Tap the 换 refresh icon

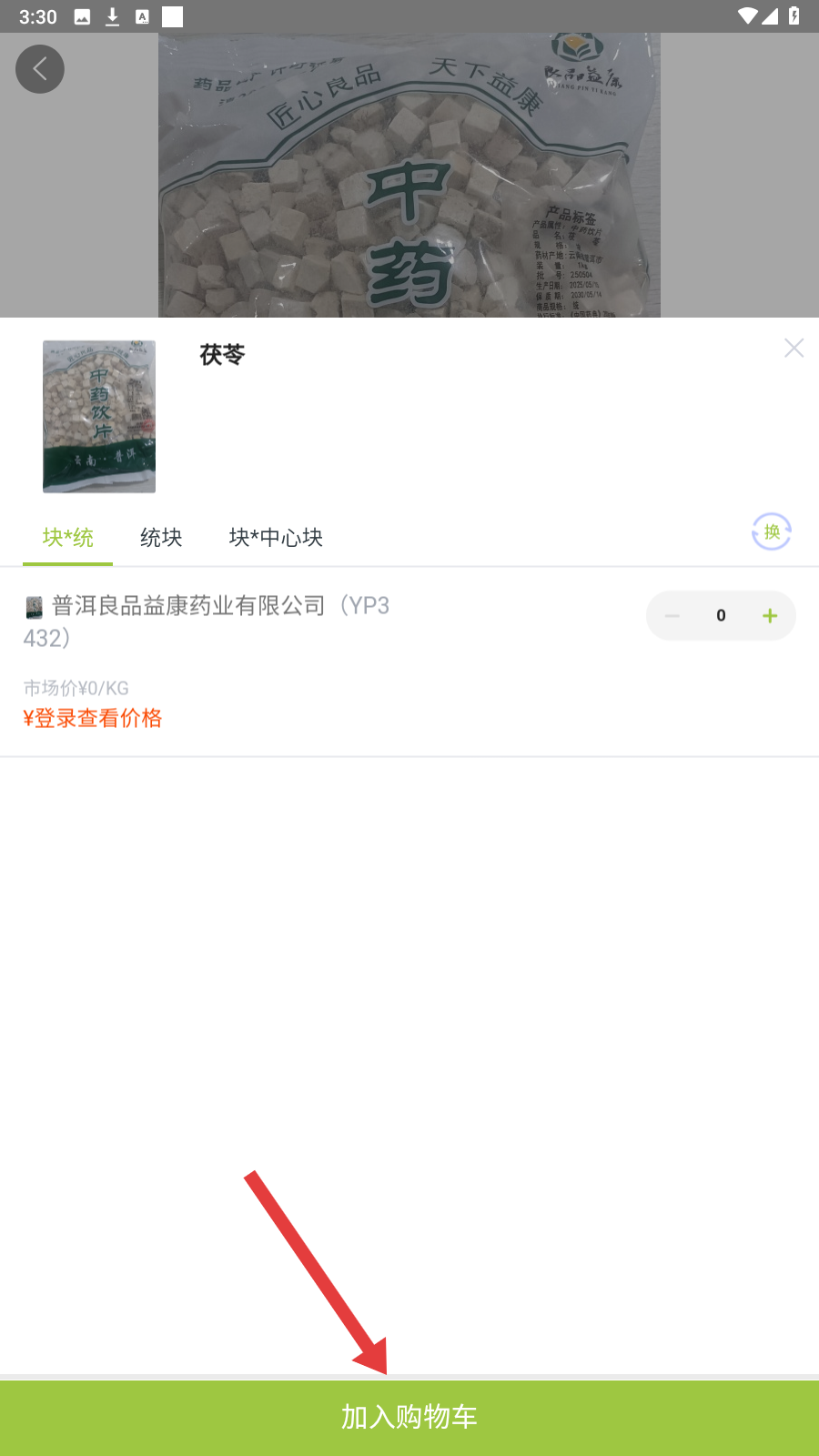tap(772, 532)
